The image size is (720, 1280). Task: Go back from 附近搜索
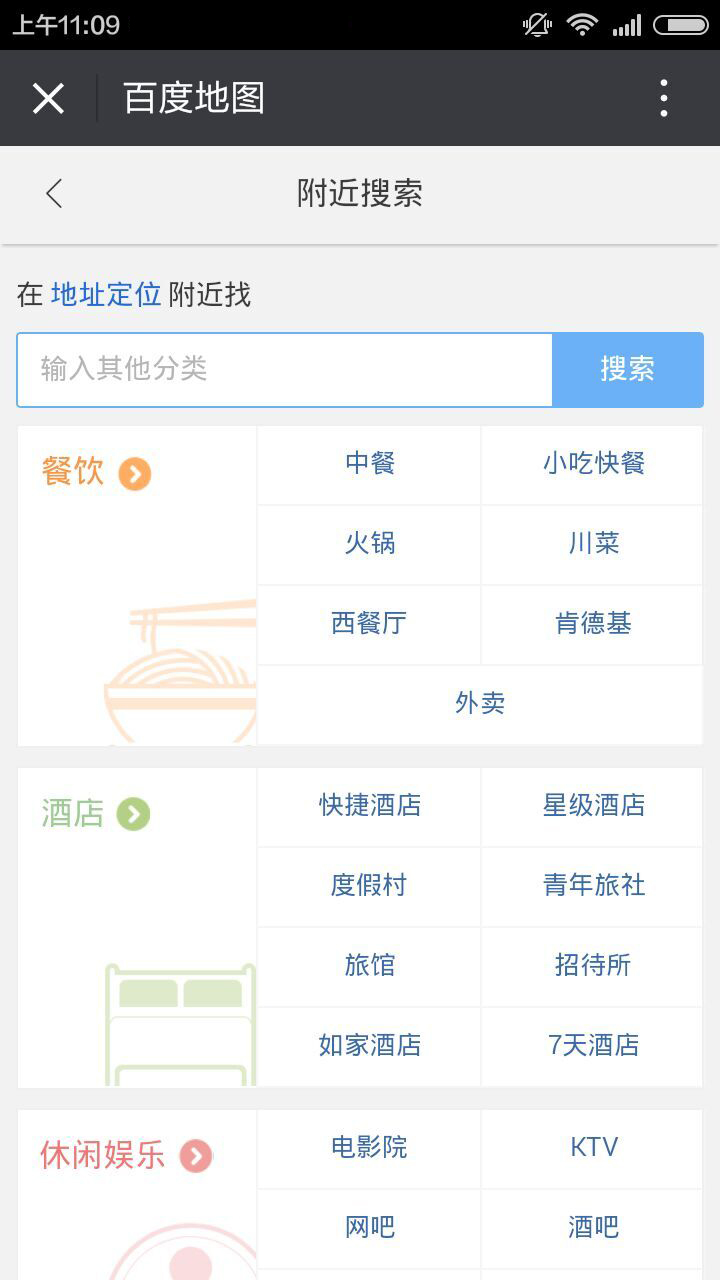[54, 193]
